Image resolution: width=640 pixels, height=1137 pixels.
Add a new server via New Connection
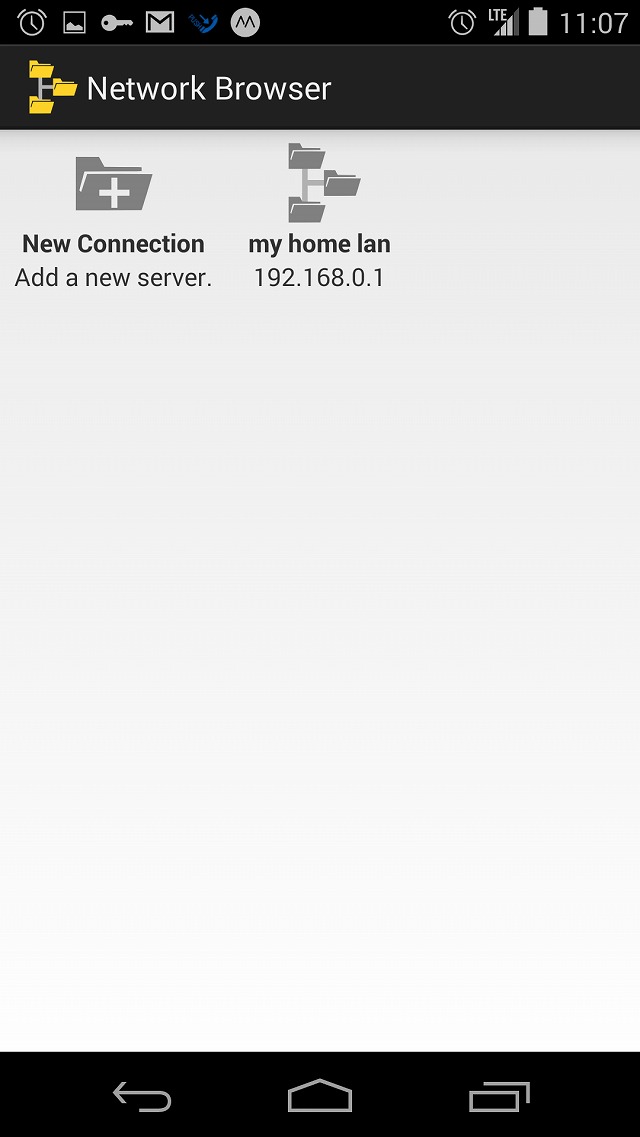114,218
